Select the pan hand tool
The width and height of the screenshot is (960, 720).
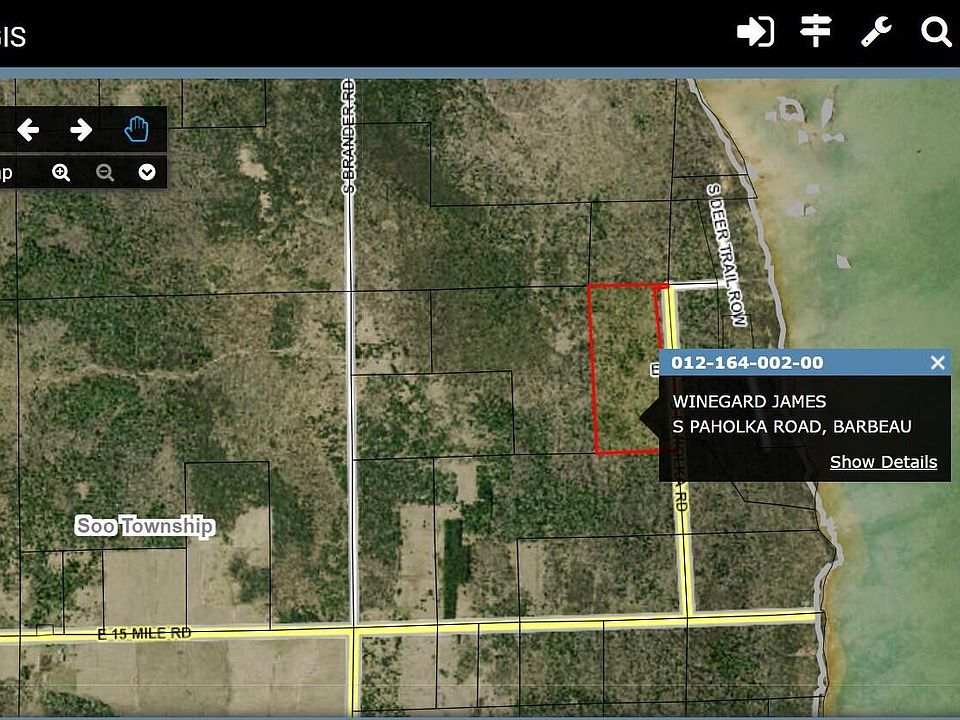click(136, 130)
